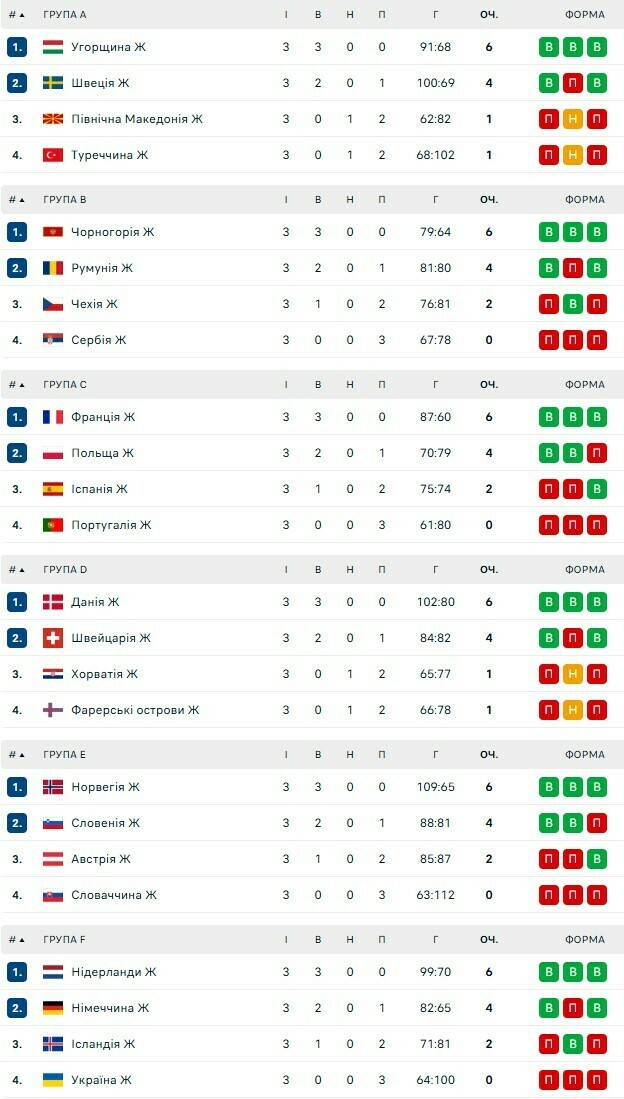
Task: Open the Франція Ж team row
Action: [x=103, y=417]
